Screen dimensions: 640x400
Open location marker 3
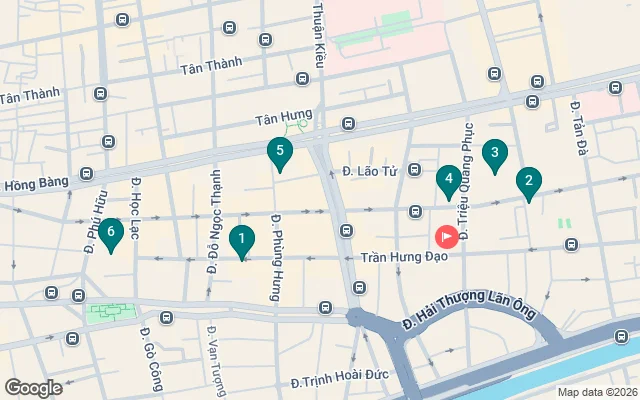pos(494,154)
